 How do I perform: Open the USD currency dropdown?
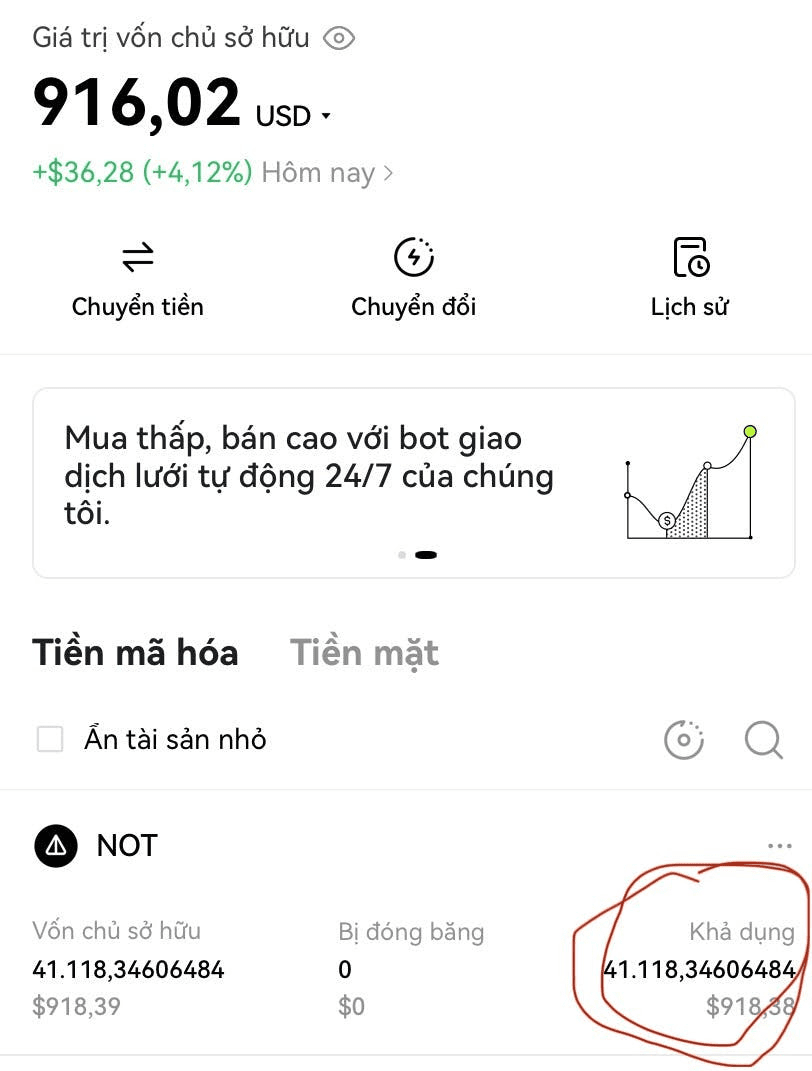tap(293, 117)
